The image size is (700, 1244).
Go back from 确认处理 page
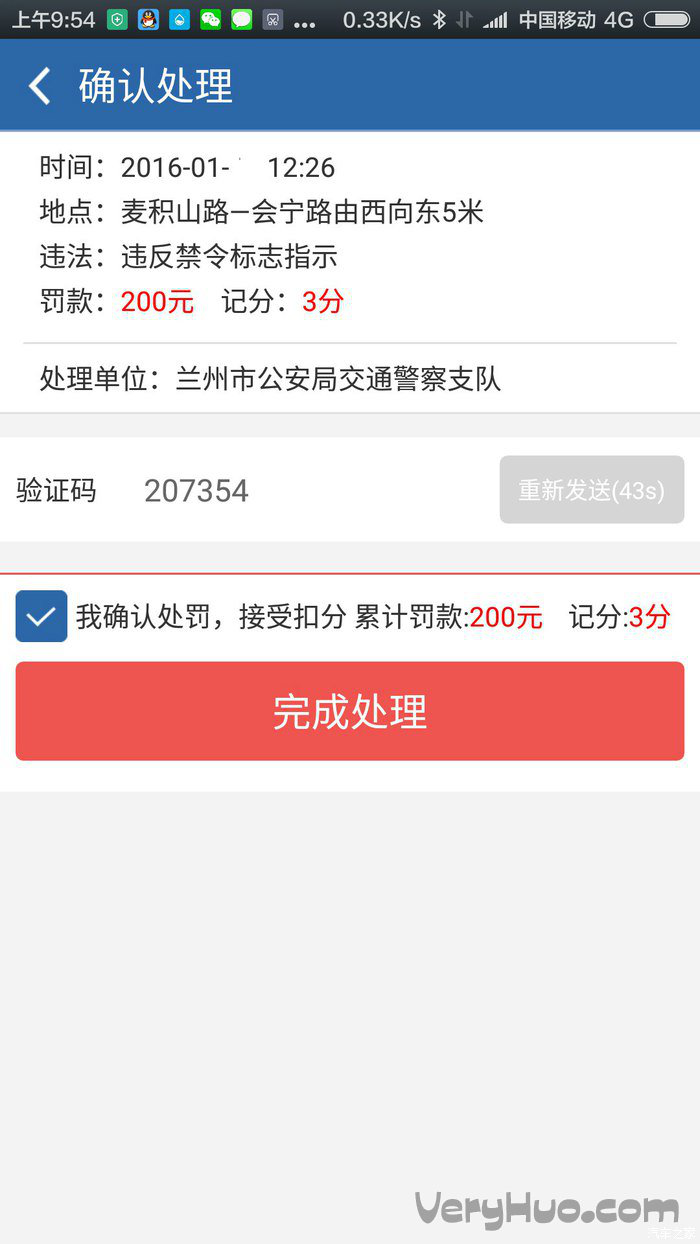[x=40, y=86]
